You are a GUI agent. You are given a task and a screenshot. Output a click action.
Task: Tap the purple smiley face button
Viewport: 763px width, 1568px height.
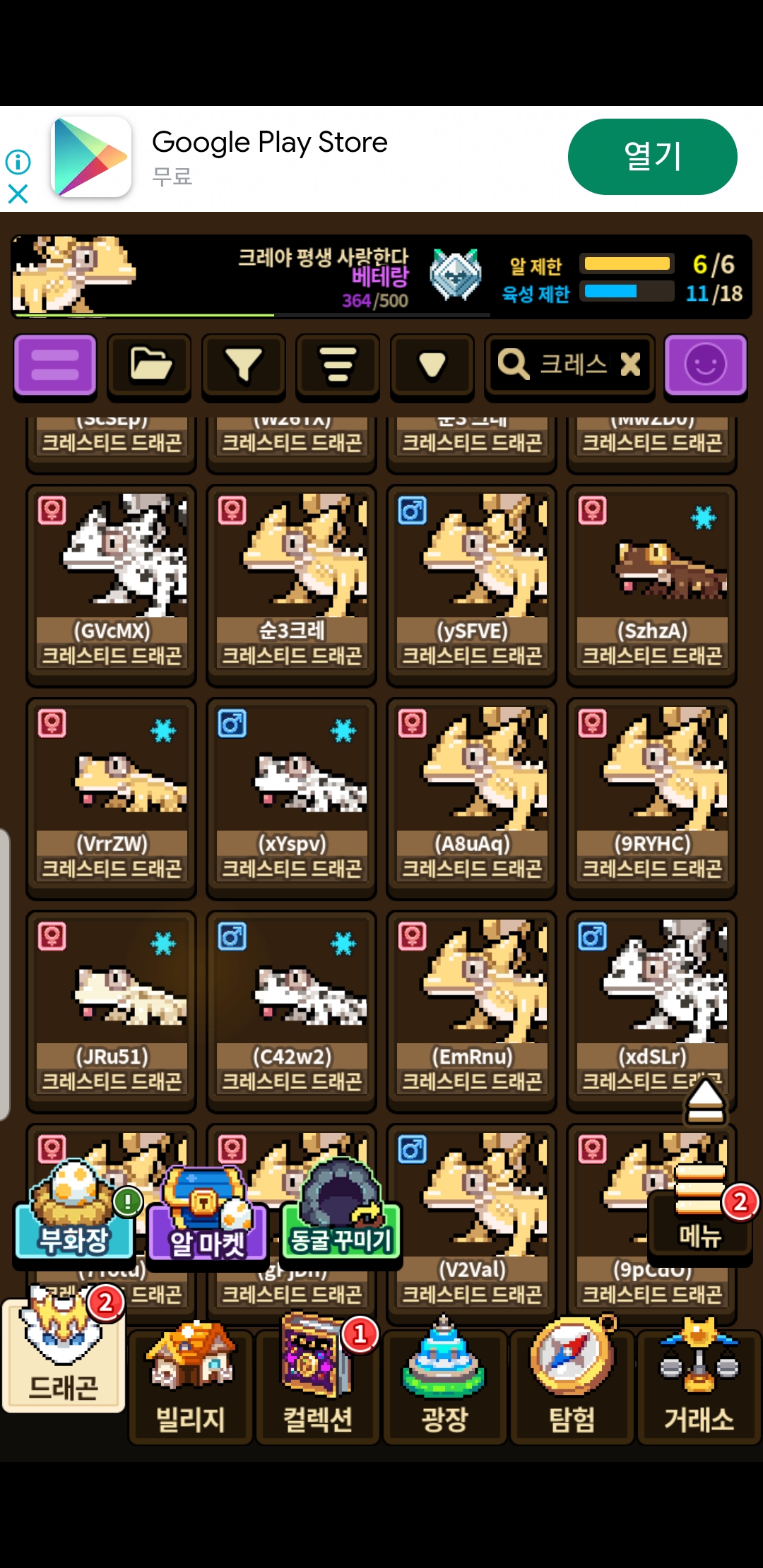click(706, 365)
